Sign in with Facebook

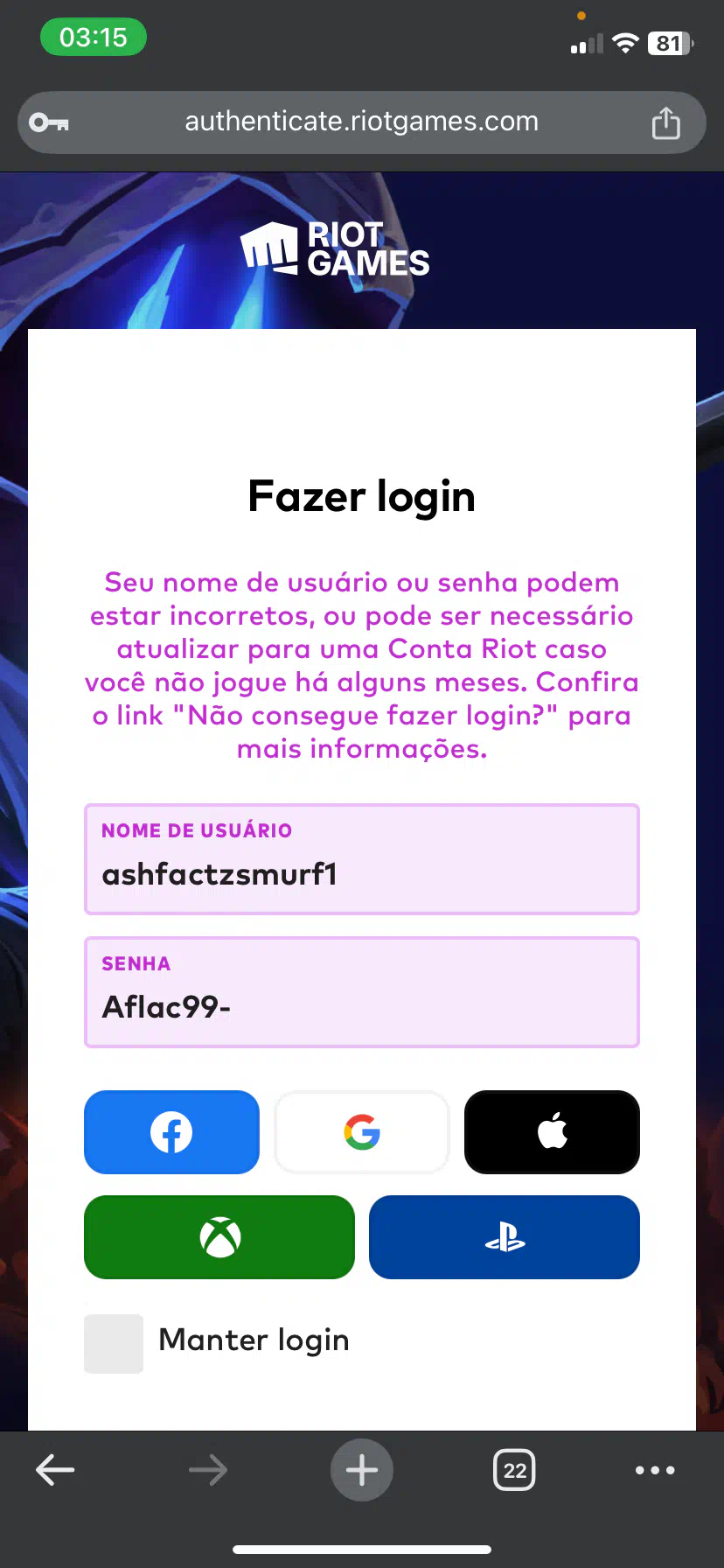[171, 1132]
